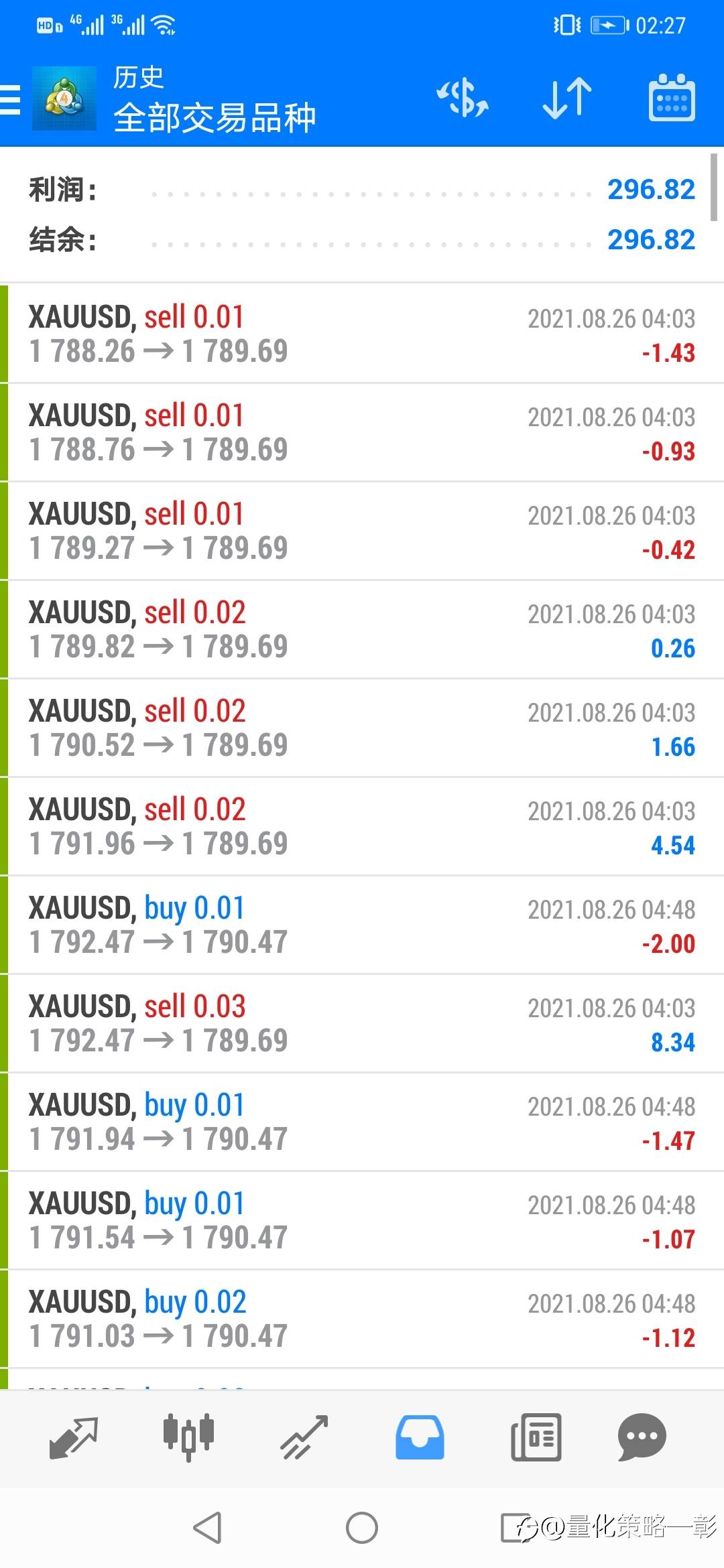Open the chat messages tab

pos(642,1437)
